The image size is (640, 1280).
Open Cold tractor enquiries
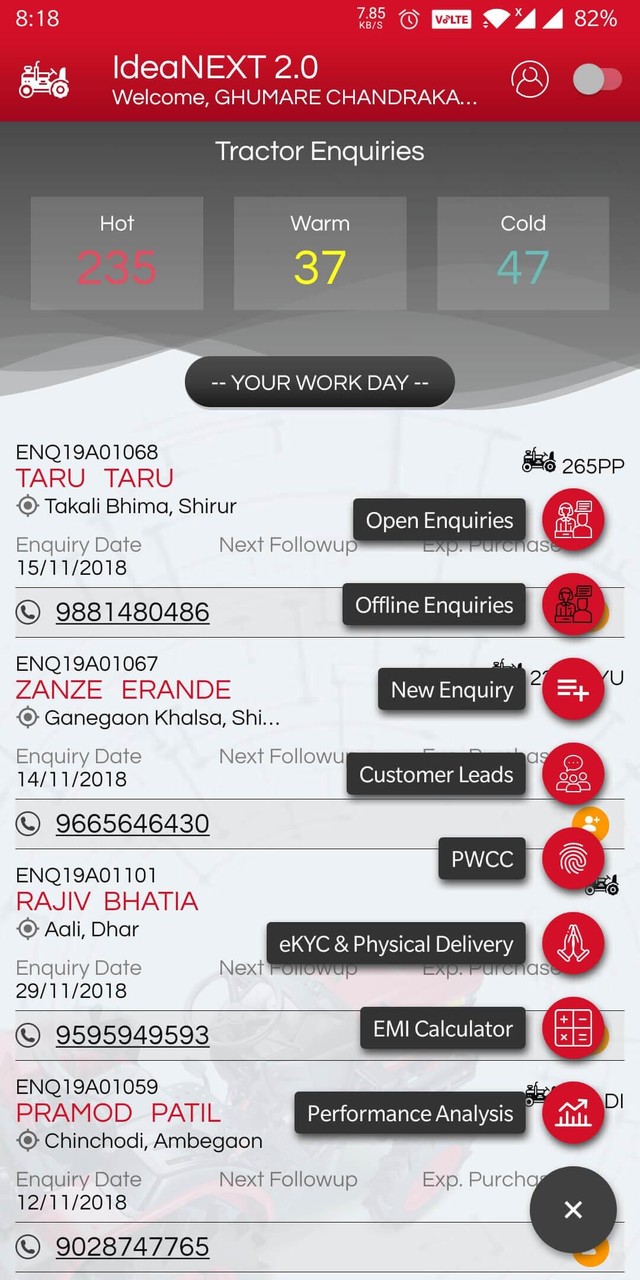523,252
